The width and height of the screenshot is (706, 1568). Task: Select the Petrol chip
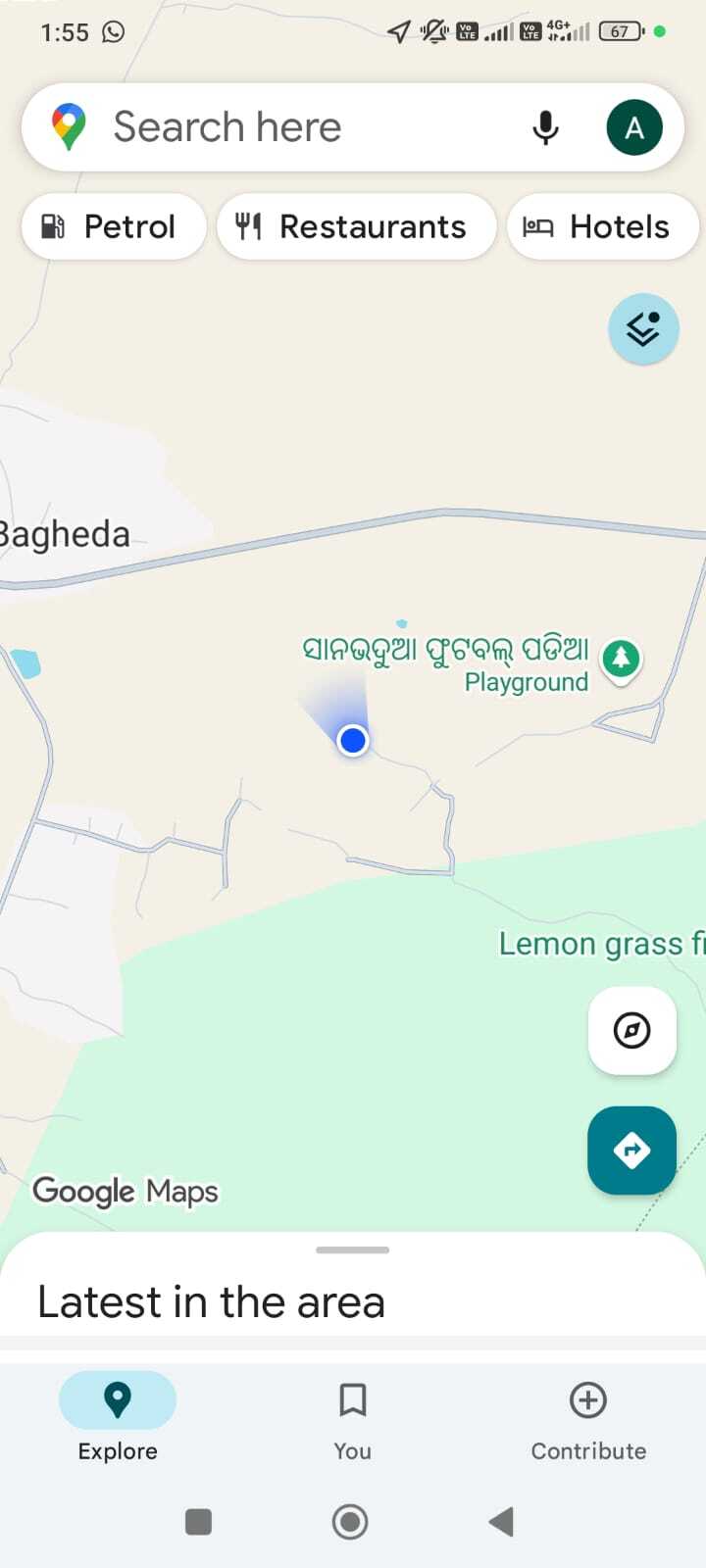113,226
